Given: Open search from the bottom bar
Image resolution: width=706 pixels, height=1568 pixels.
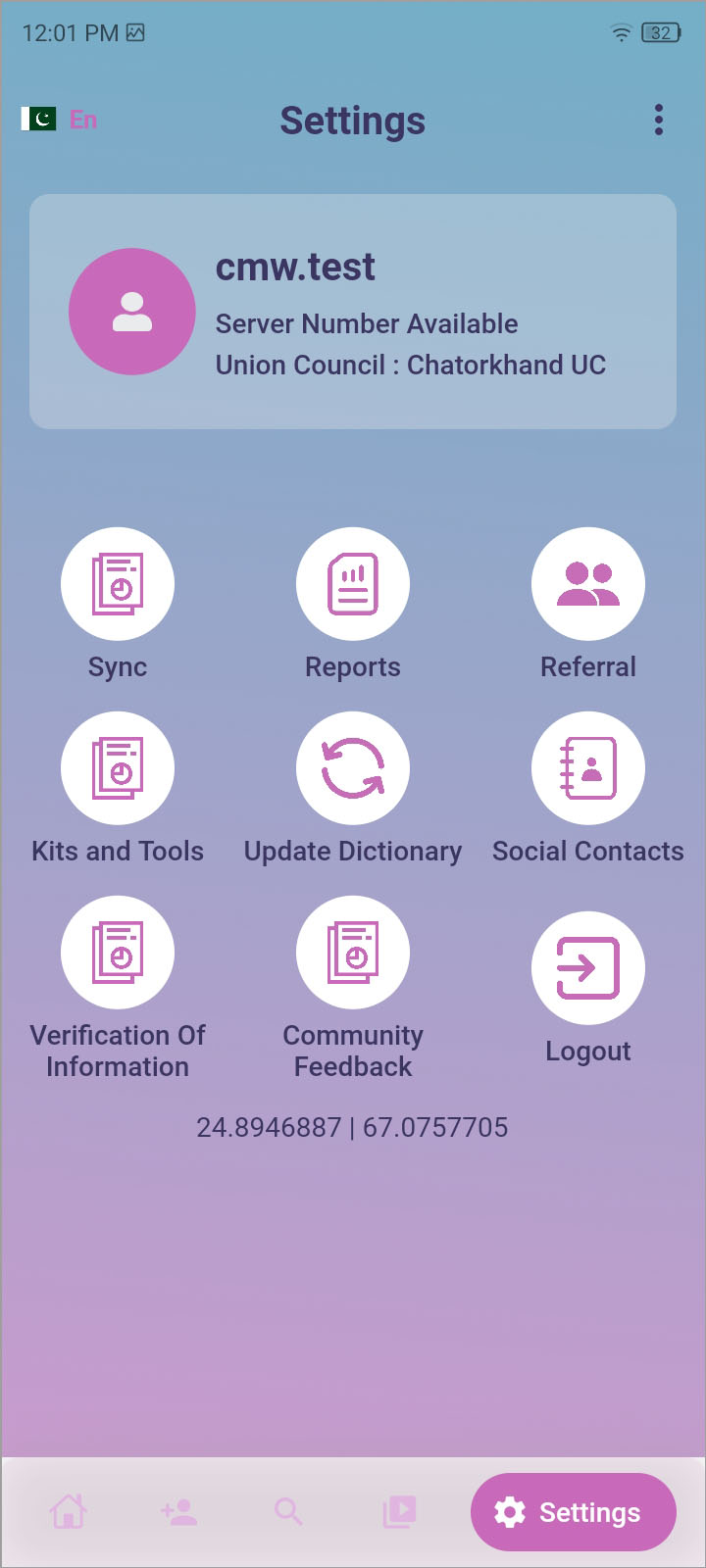Looking at the screenshot, I should click(x=287, y=1511).
